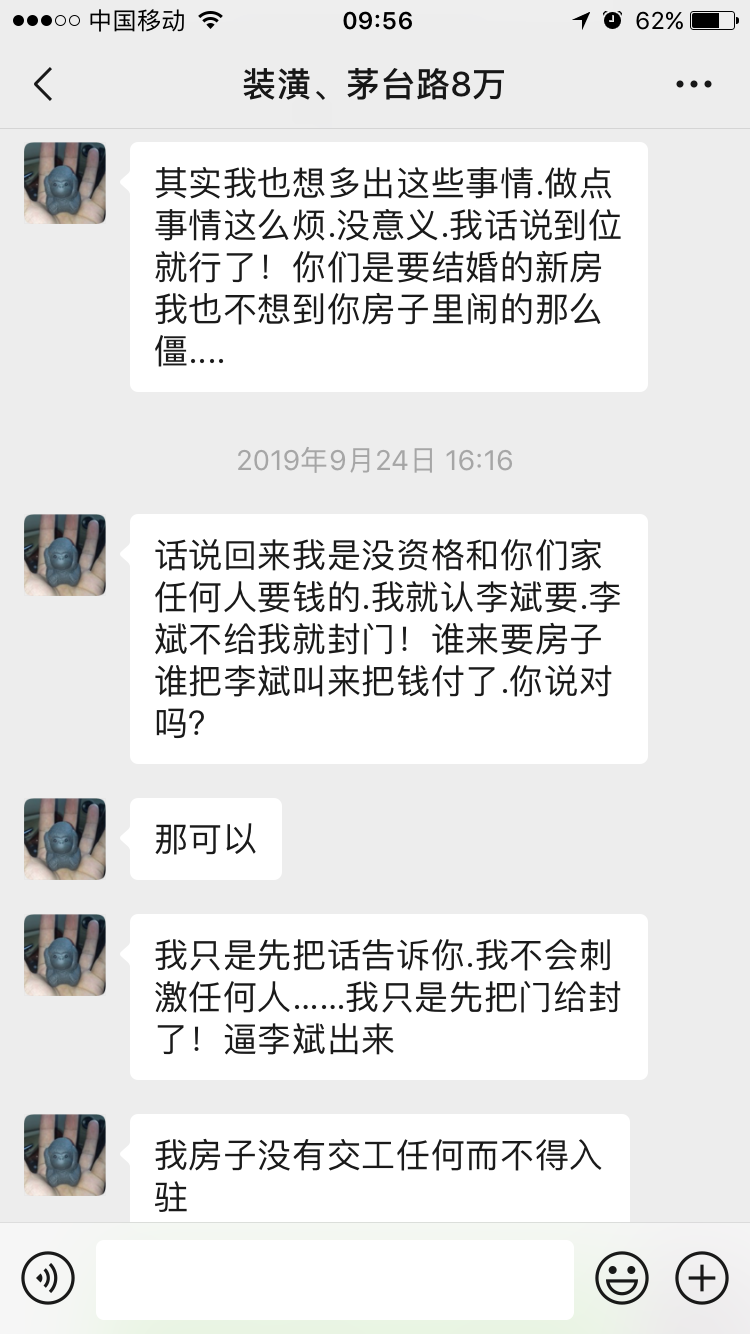750x1334 pixels.
Task: Open the chat's more options menu
Action: pyautogui.click(x=693, y=85)
